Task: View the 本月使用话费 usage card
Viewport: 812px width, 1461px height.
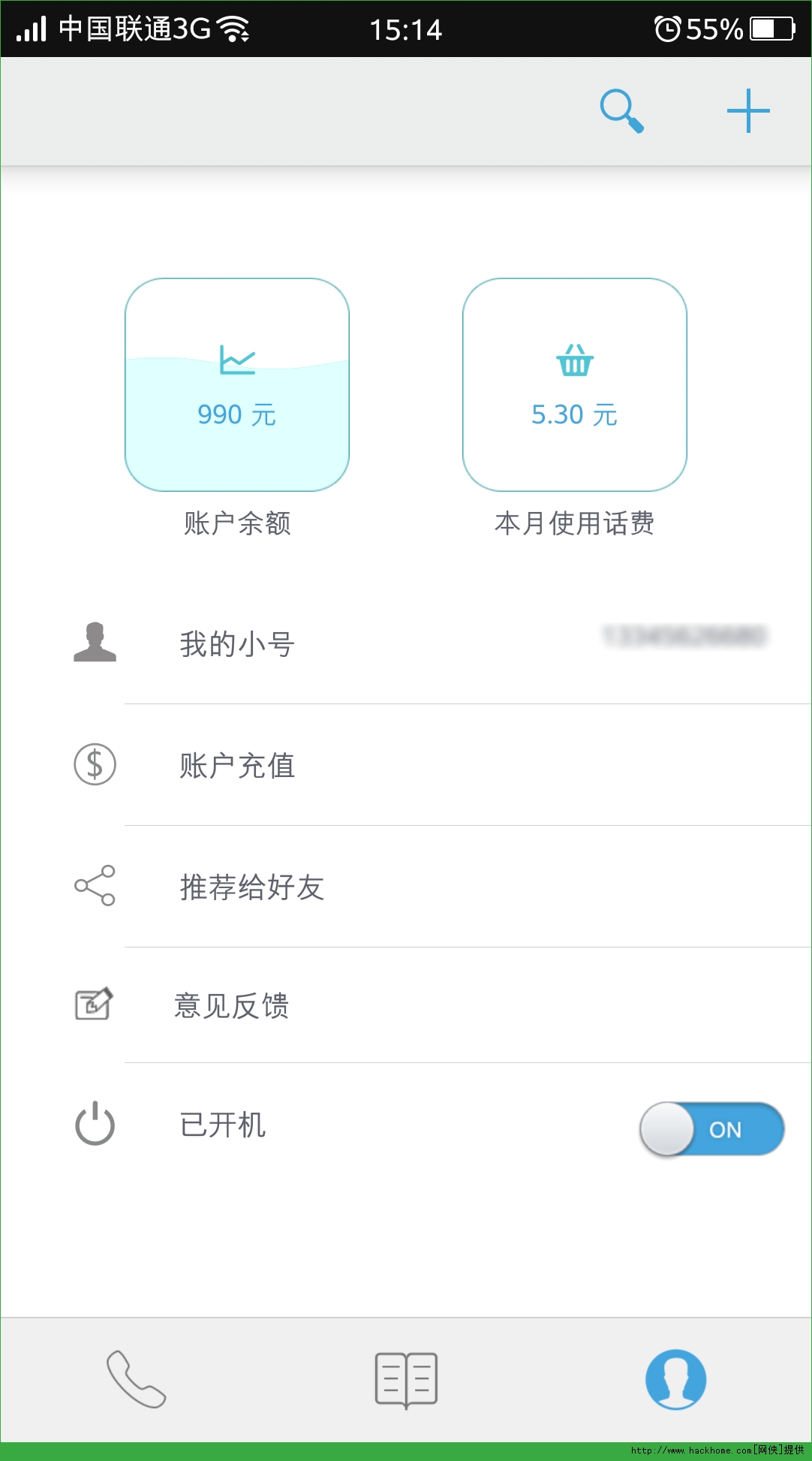Action: pyautogui.click(x=575, y=385)
